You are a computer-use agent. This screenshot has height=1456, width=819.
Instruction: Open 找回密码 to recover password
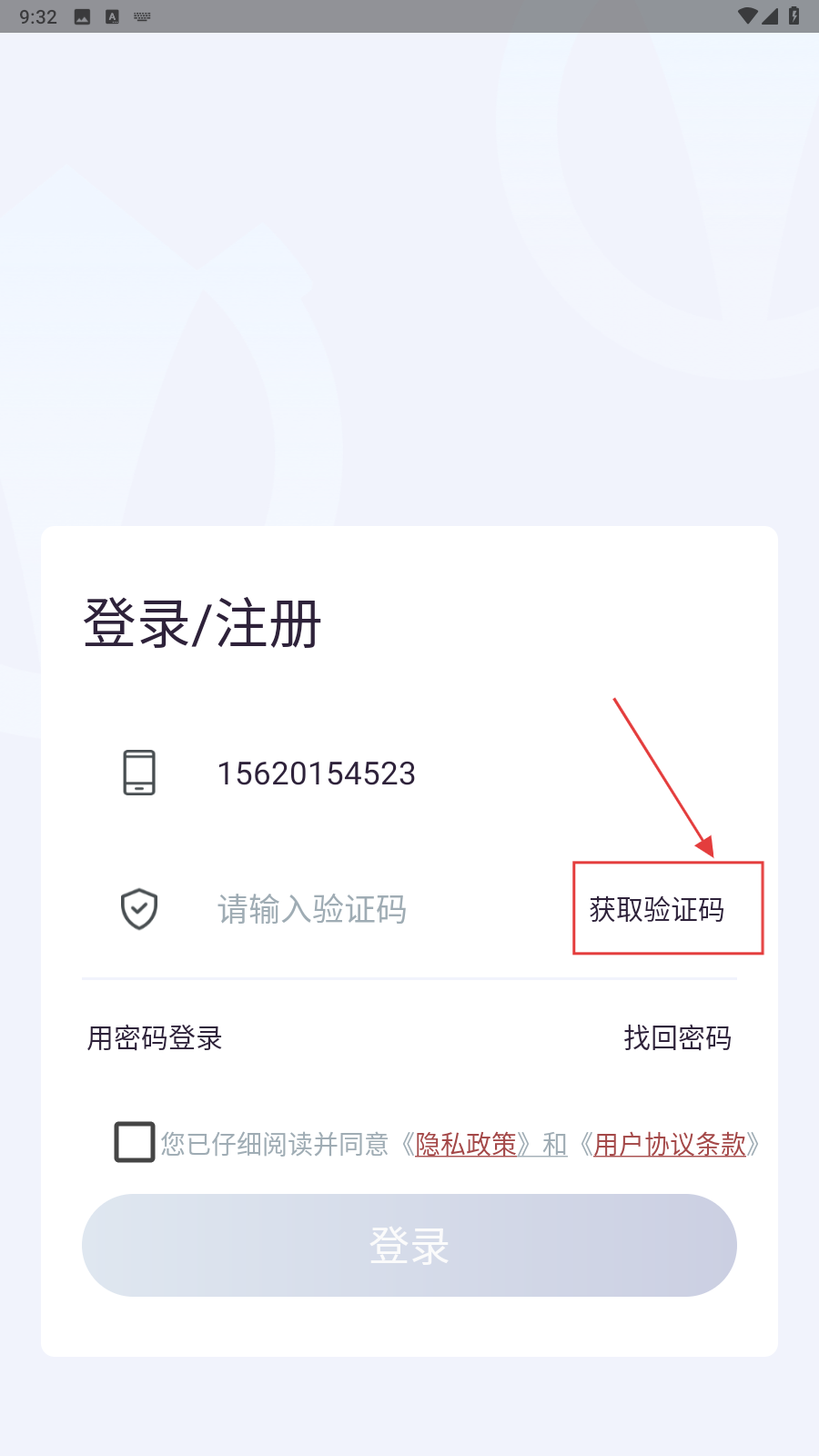[677, 1037]
